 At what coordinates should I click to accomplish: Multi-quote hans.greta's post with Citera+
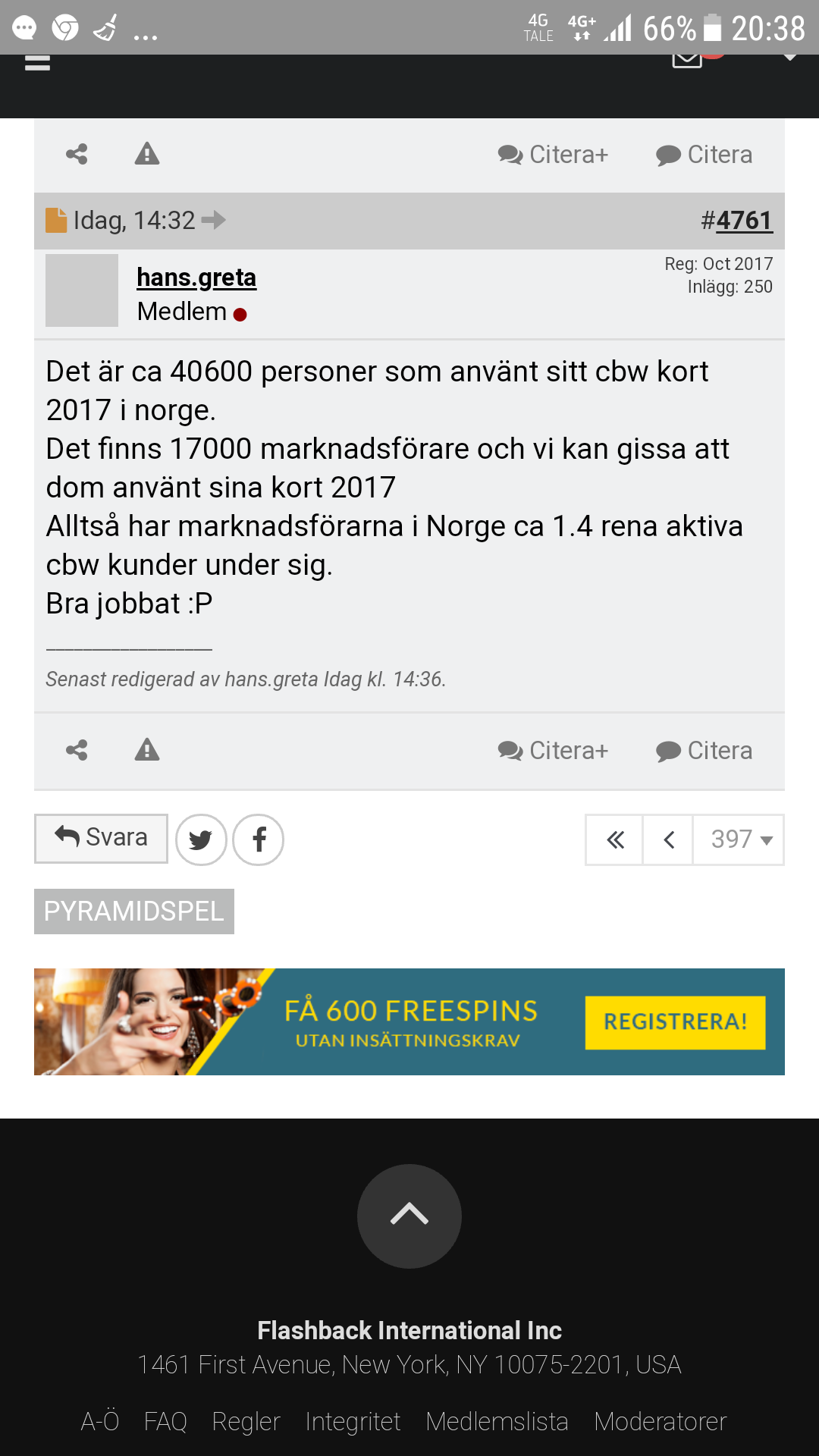click(x=553, y=751)
